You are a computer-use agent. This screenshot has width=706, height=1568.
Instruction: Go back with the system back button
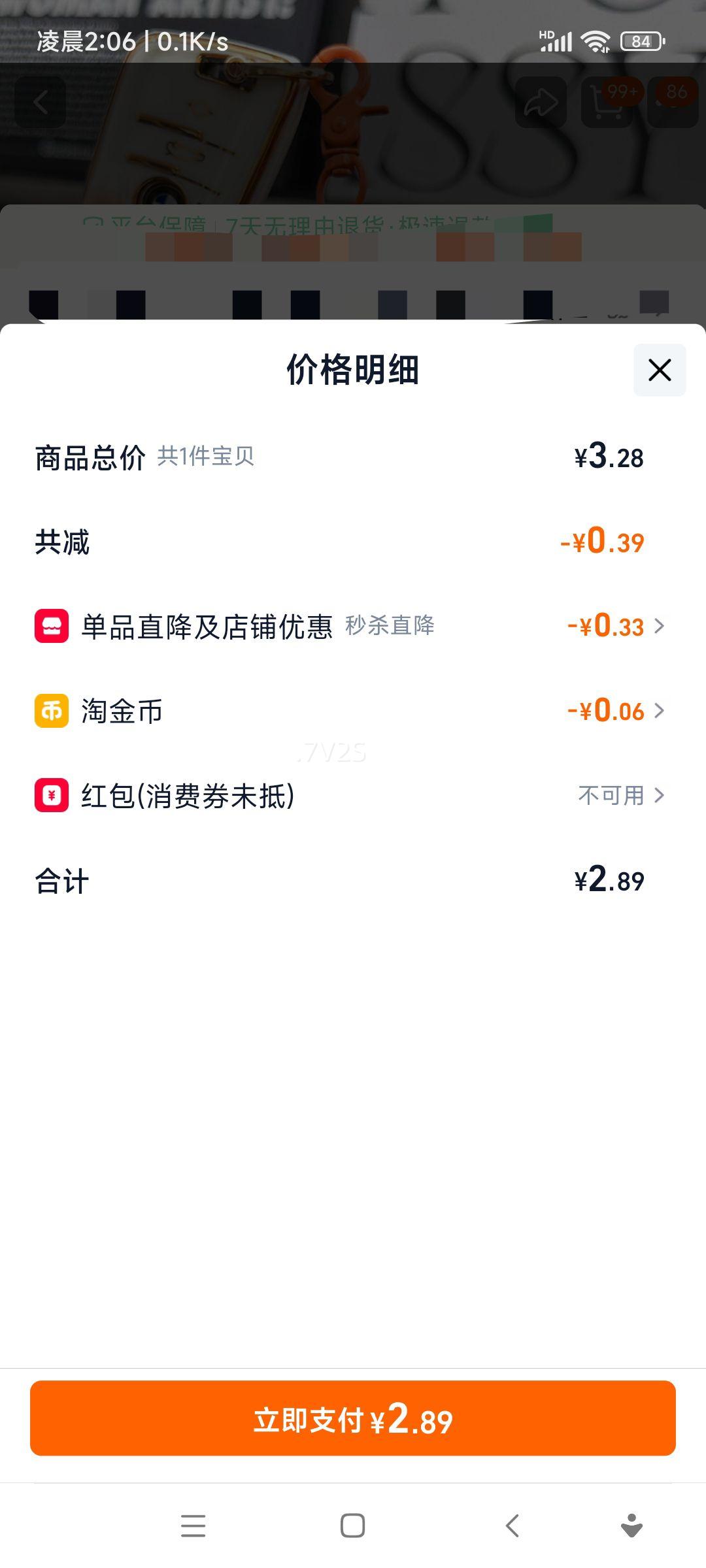click(513, 1526)
